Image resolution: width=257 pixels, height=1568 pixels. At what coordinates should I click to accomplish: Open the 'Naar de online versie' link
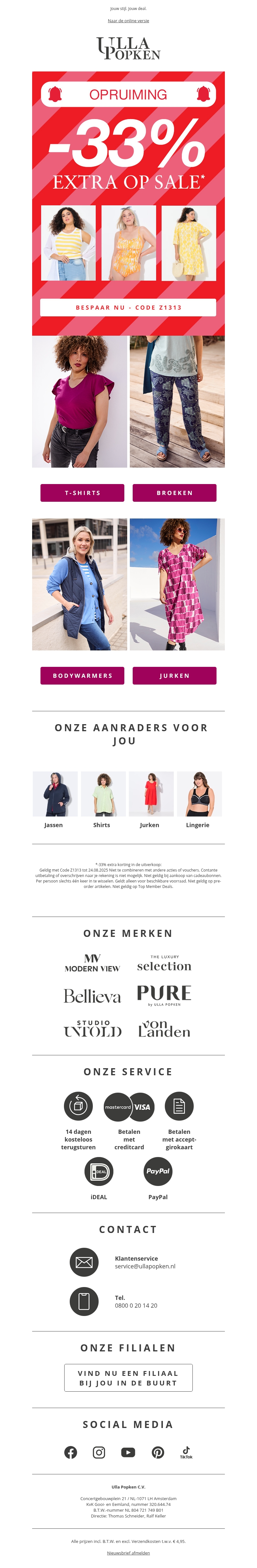click(128, 21)
